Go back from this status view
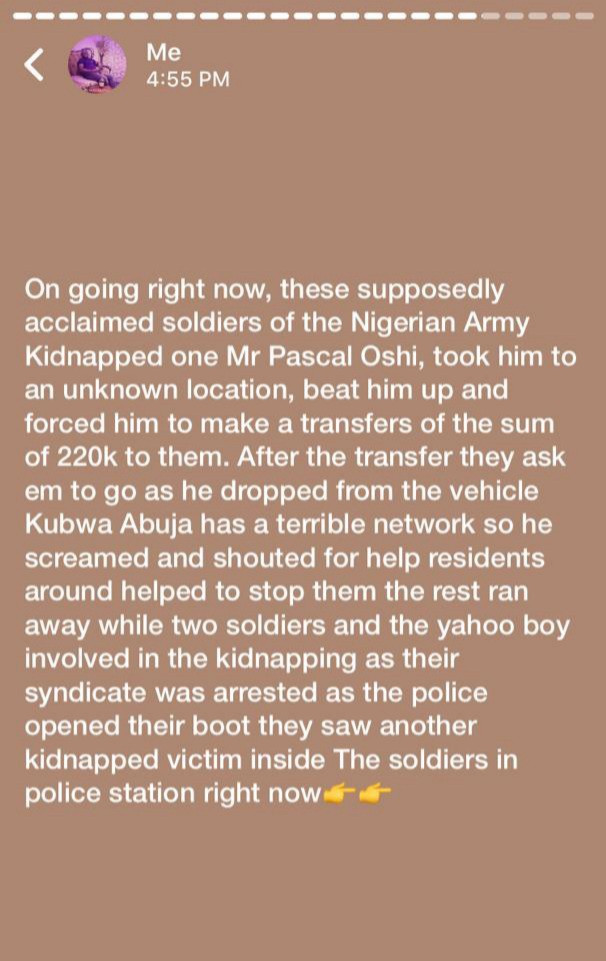Screen dimensions: 606x961 tap(35, 65)
